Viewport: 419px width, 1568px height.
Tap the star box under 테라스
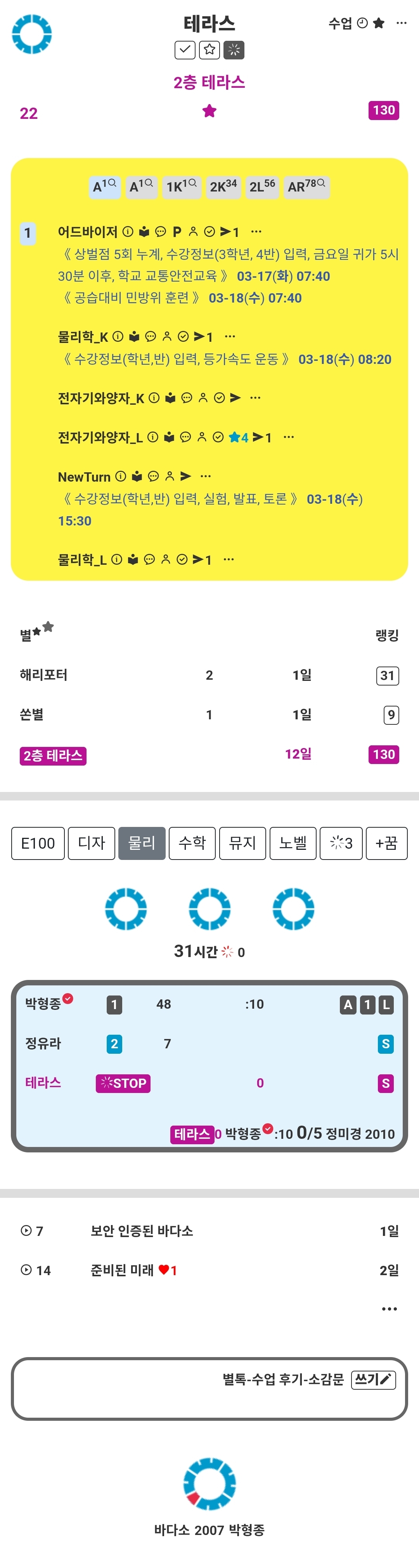pos(209,50)
